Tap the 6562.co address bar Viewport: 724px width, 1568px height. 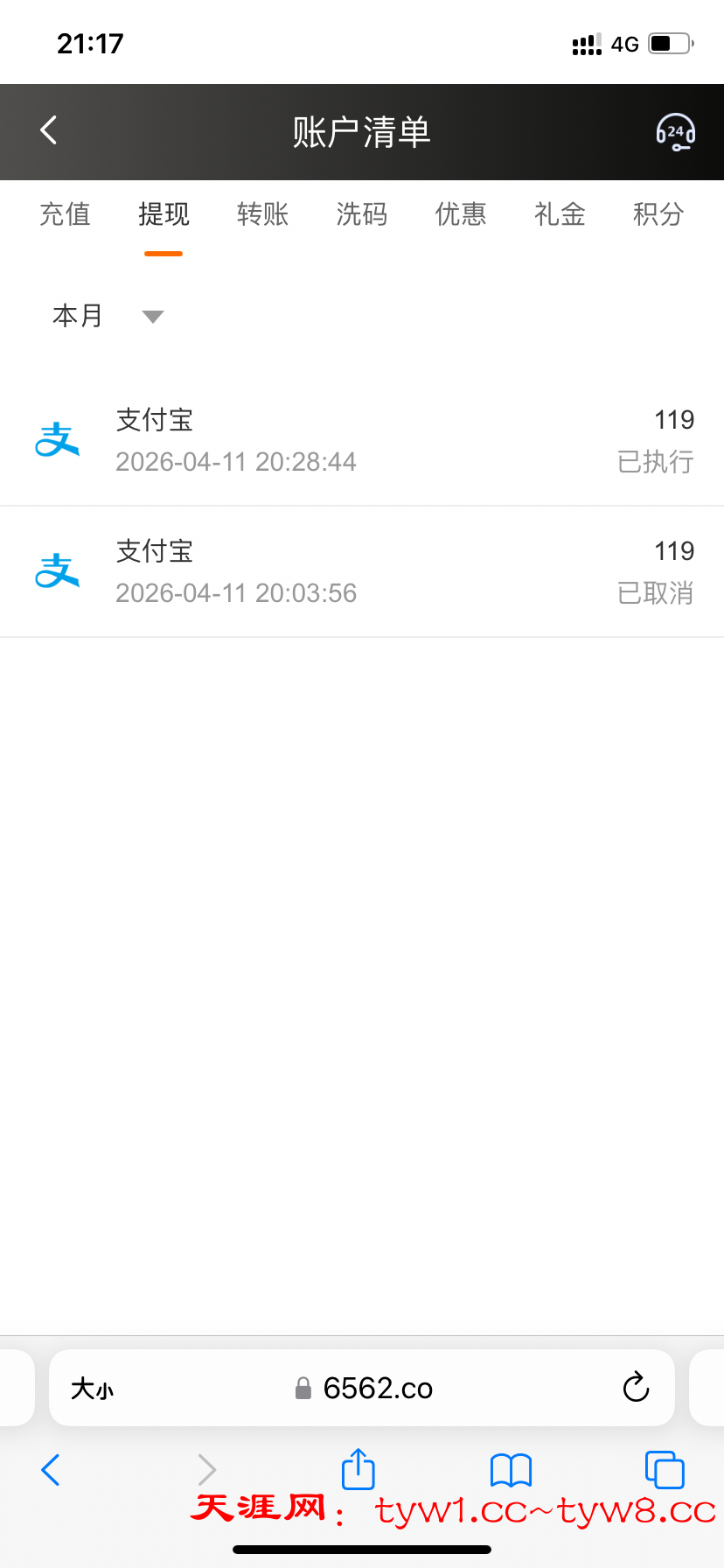coord(376,1389)
